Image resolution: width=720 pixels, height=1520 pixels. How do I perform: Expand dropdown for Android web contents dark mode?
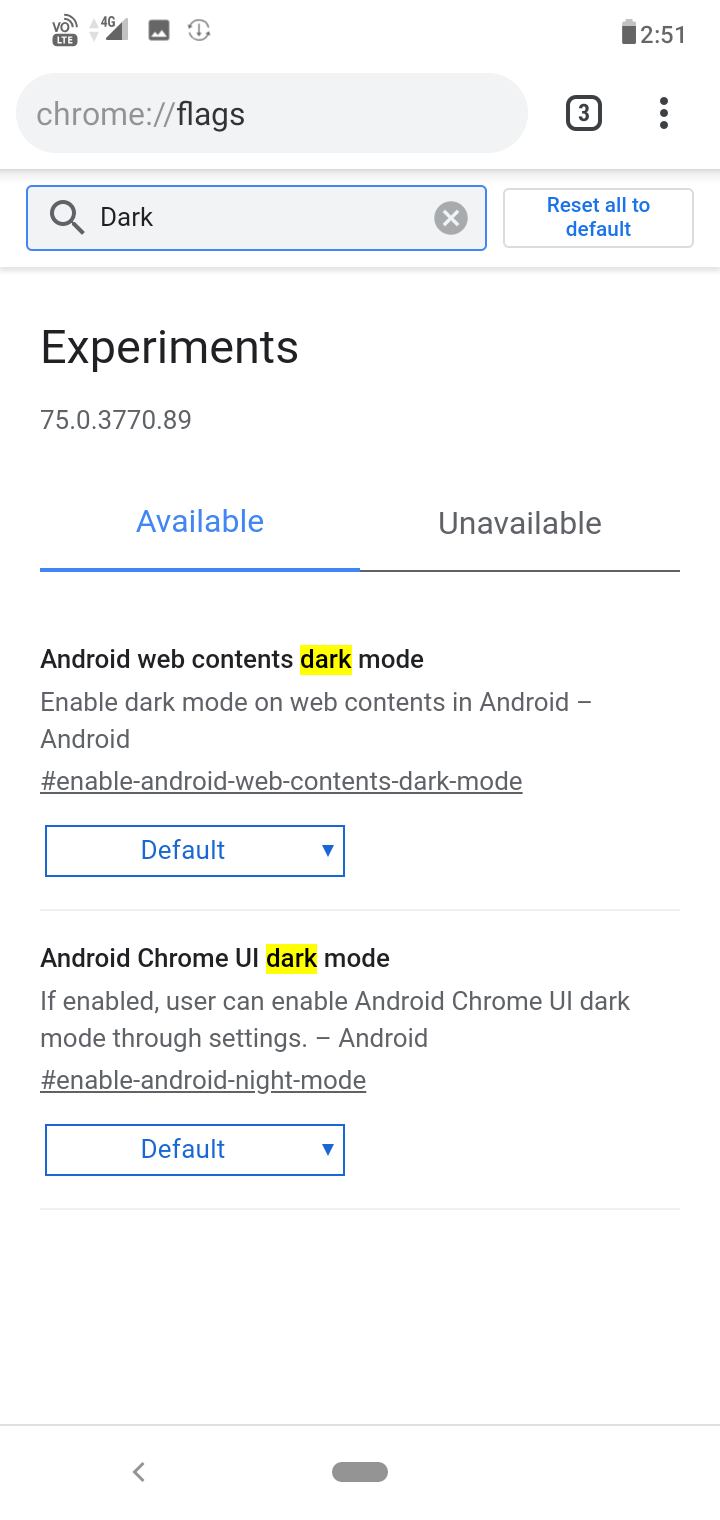point(195,851)
